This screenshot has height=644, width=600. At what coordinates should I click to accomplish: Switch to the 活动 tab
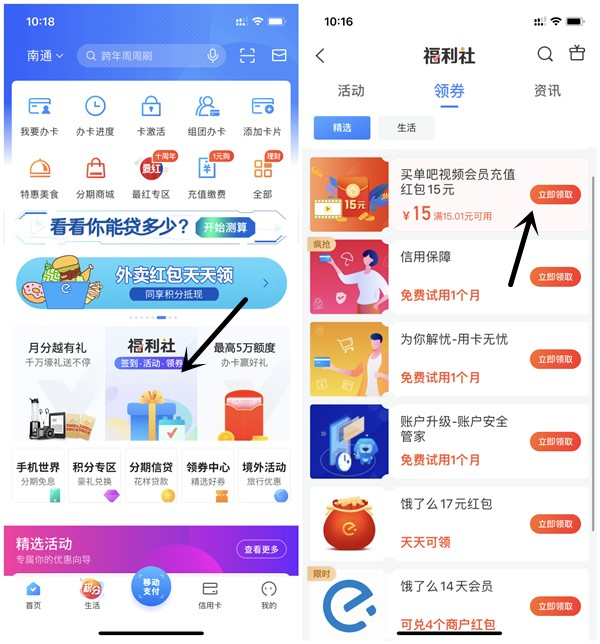[351, 91]
